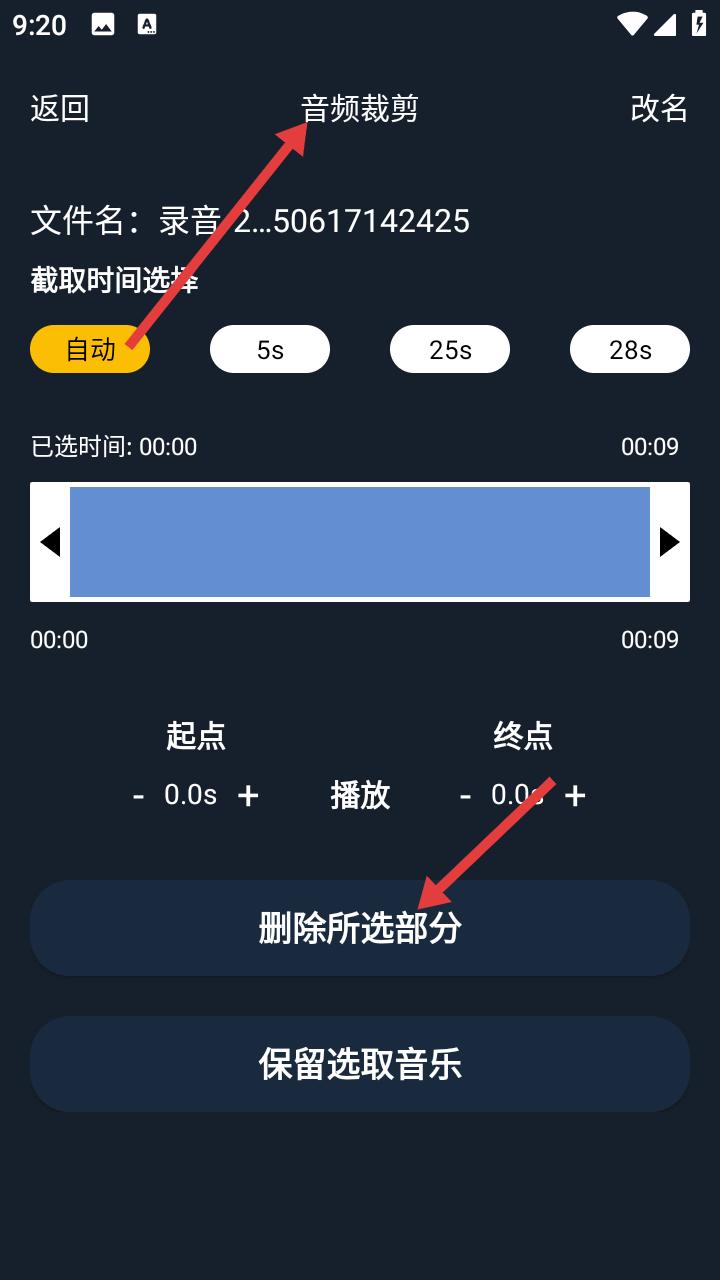Increase the 起点 start time
720x1280 pixels.
pyautogui.click(x=248, y=795)
